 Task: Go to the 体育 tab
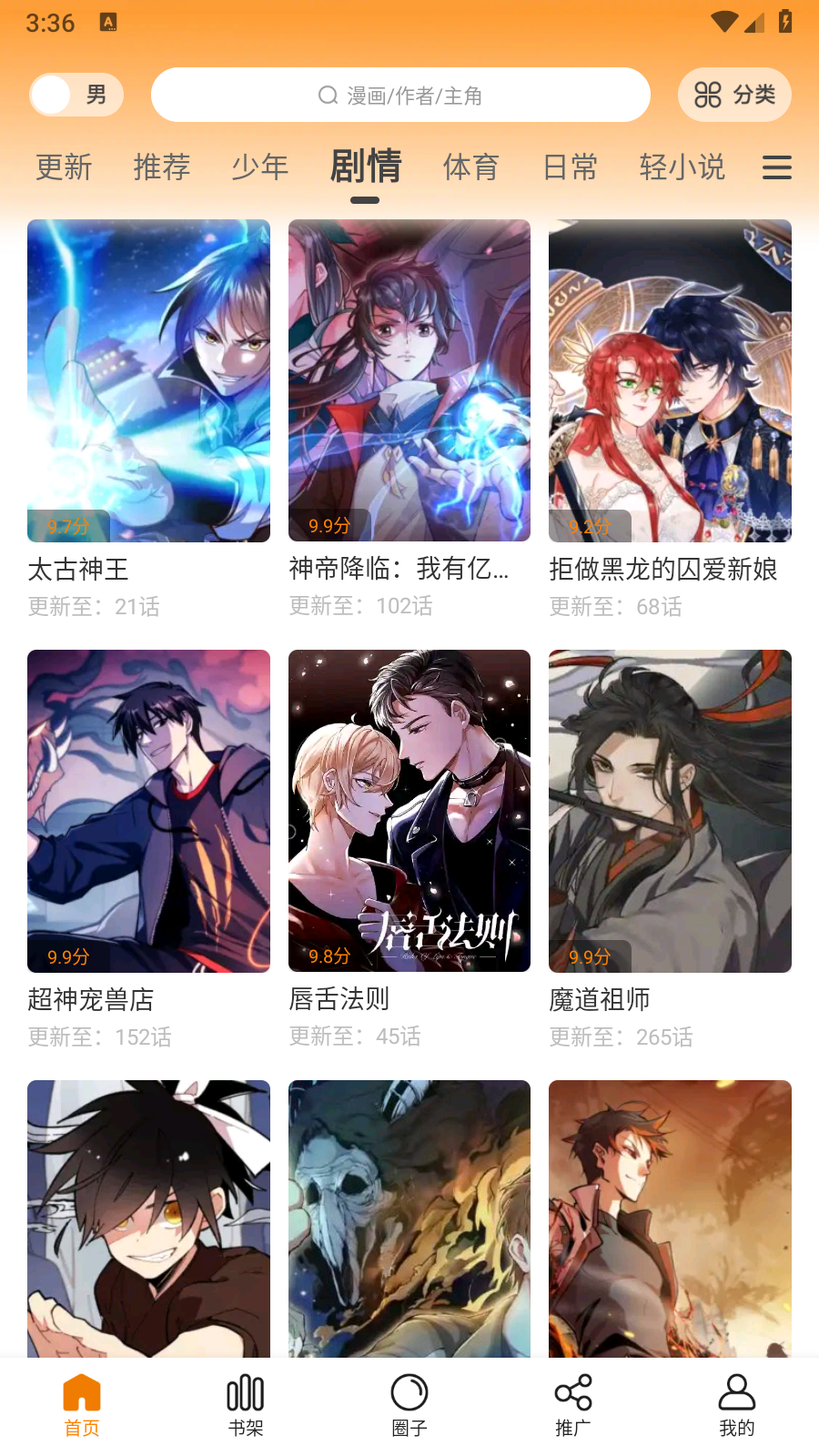(x=471, y=167)
